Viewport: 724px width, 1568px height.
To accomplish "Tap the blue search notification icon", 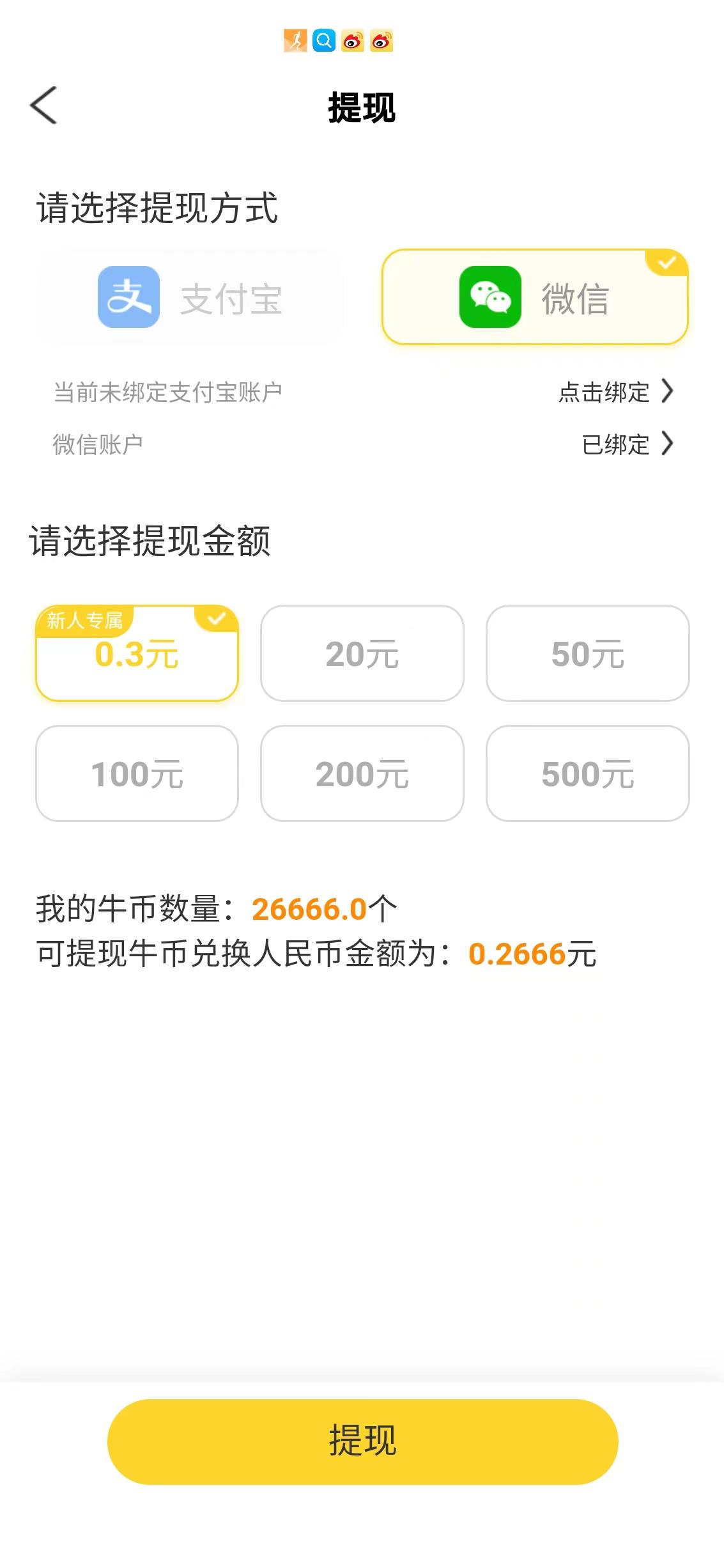I will (324, 41).
